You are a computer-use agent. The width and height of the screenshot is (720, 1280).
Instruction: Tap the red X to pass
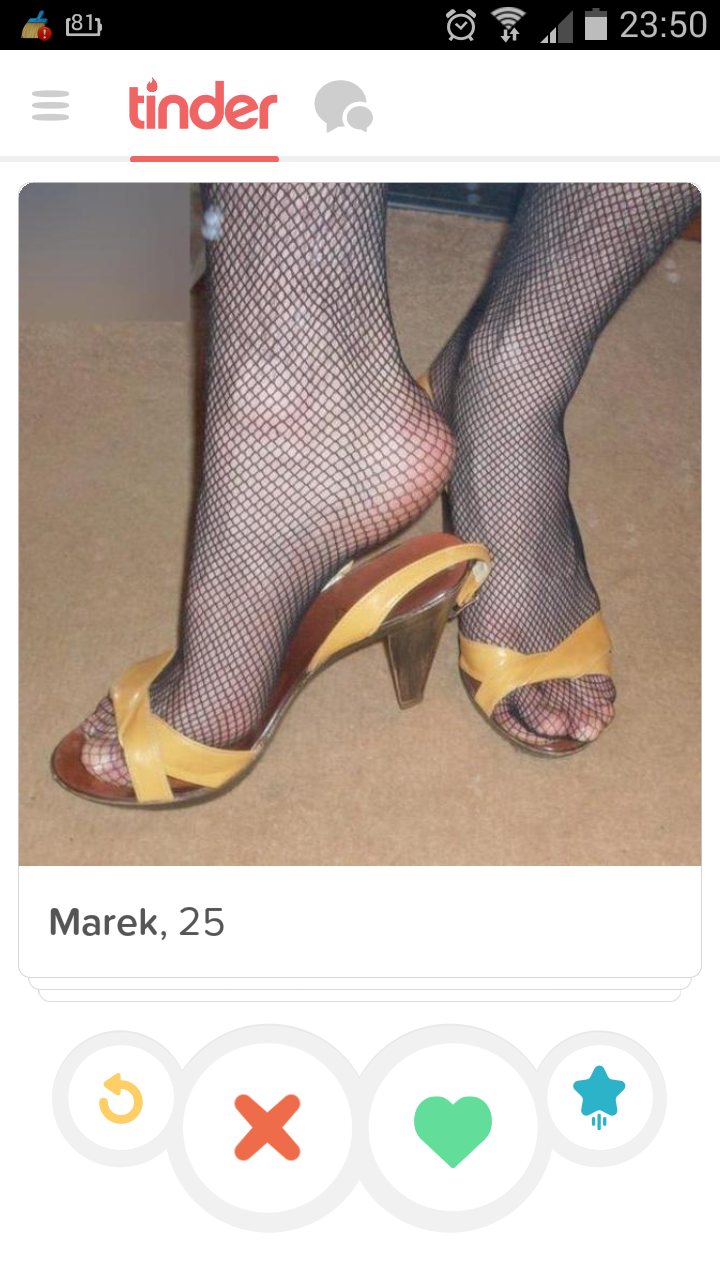pyautogui.click(x=267, y=1127)
